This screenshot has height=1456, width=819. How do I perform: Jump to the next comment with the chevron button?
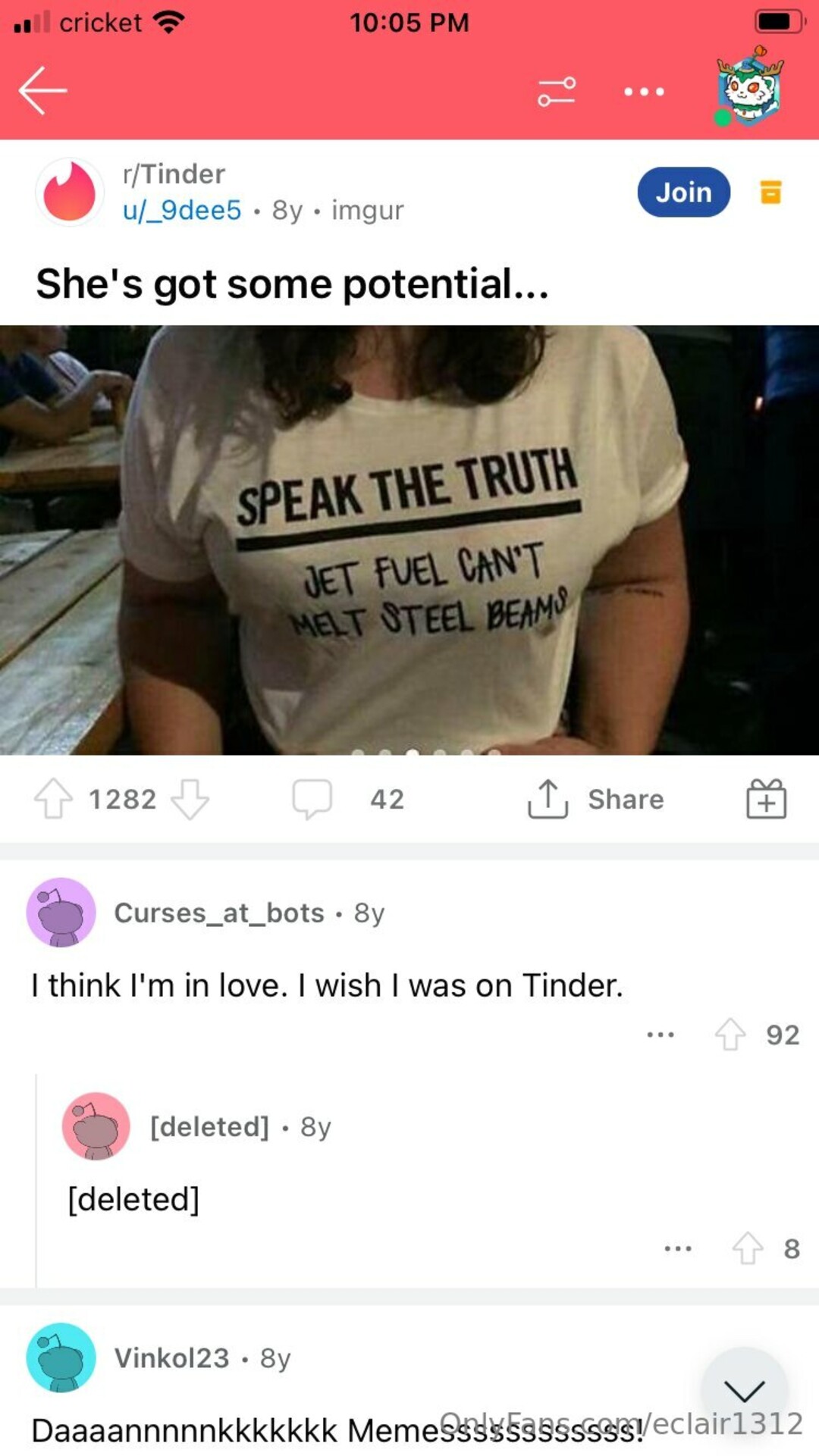[x=744, y=1391]
